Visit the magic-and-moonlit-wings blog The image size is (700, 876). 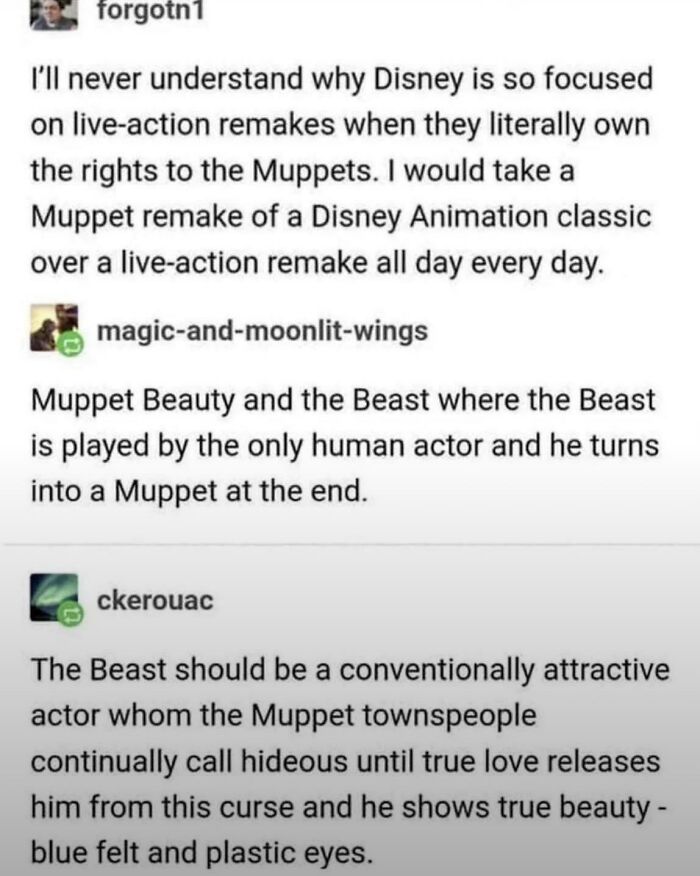tap(263, 330)
